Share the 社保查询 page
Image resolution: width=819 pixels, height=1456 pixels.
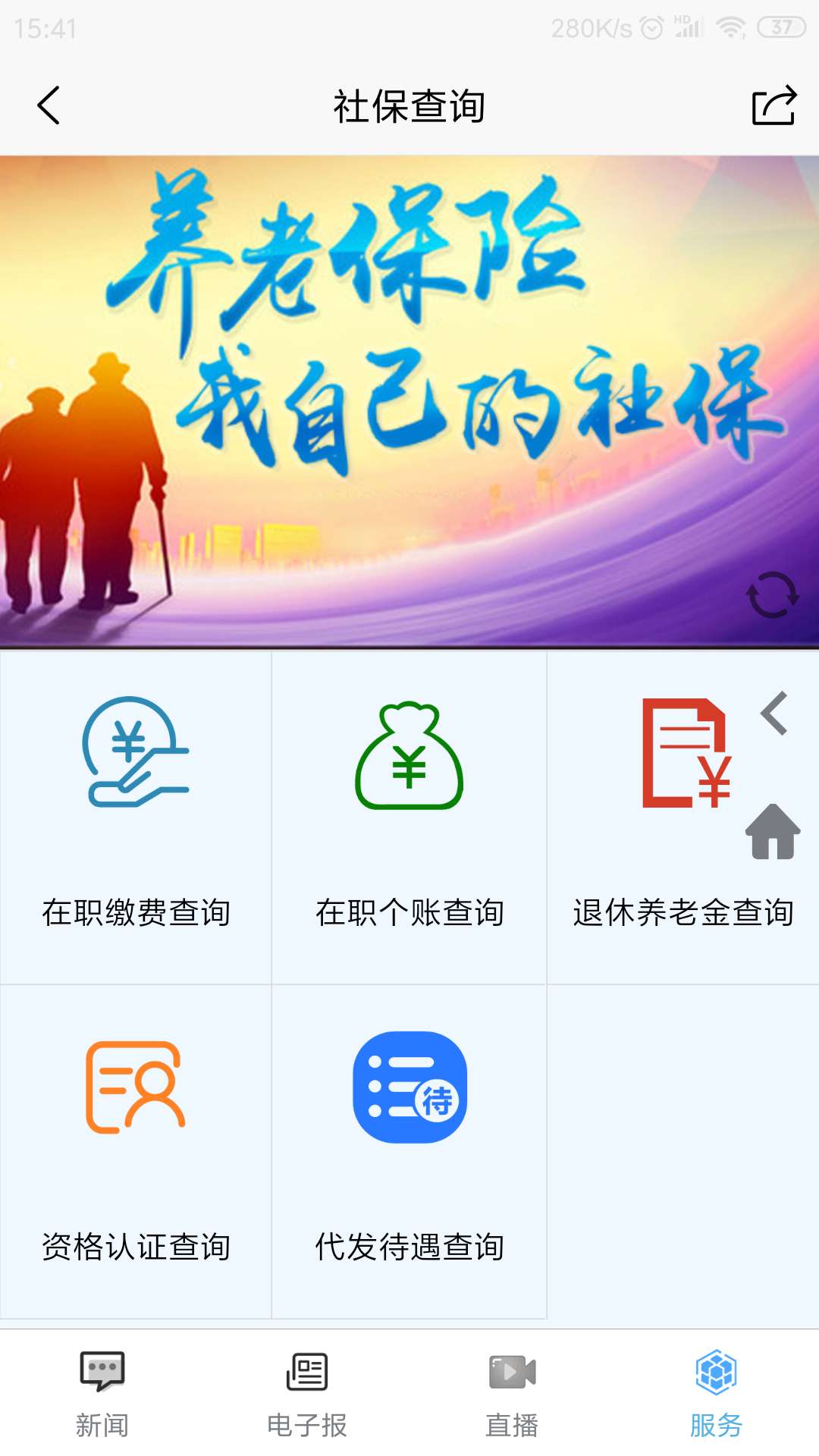pos(773,105)
